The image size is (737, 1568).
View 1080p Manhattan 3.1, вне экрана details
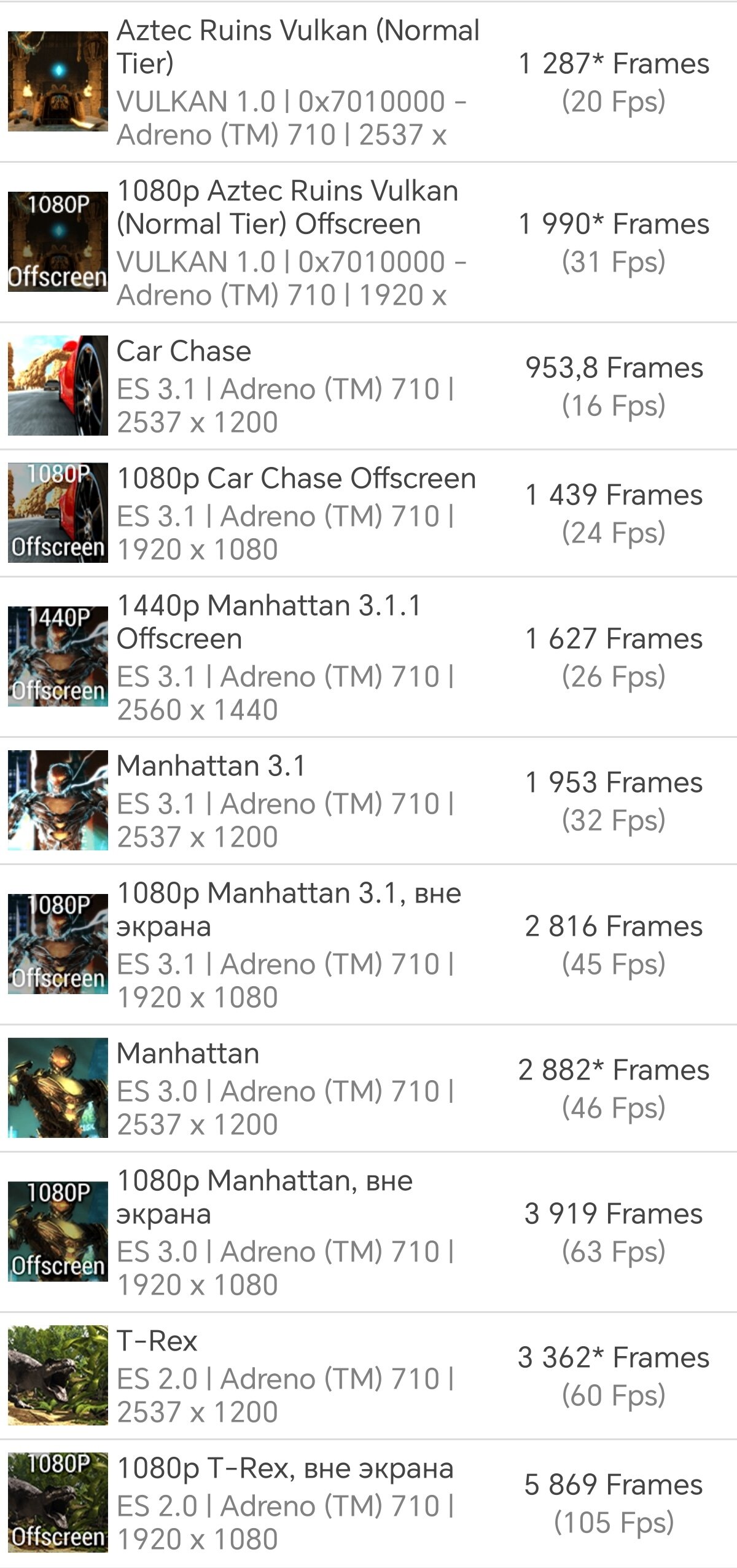[368, 944]
